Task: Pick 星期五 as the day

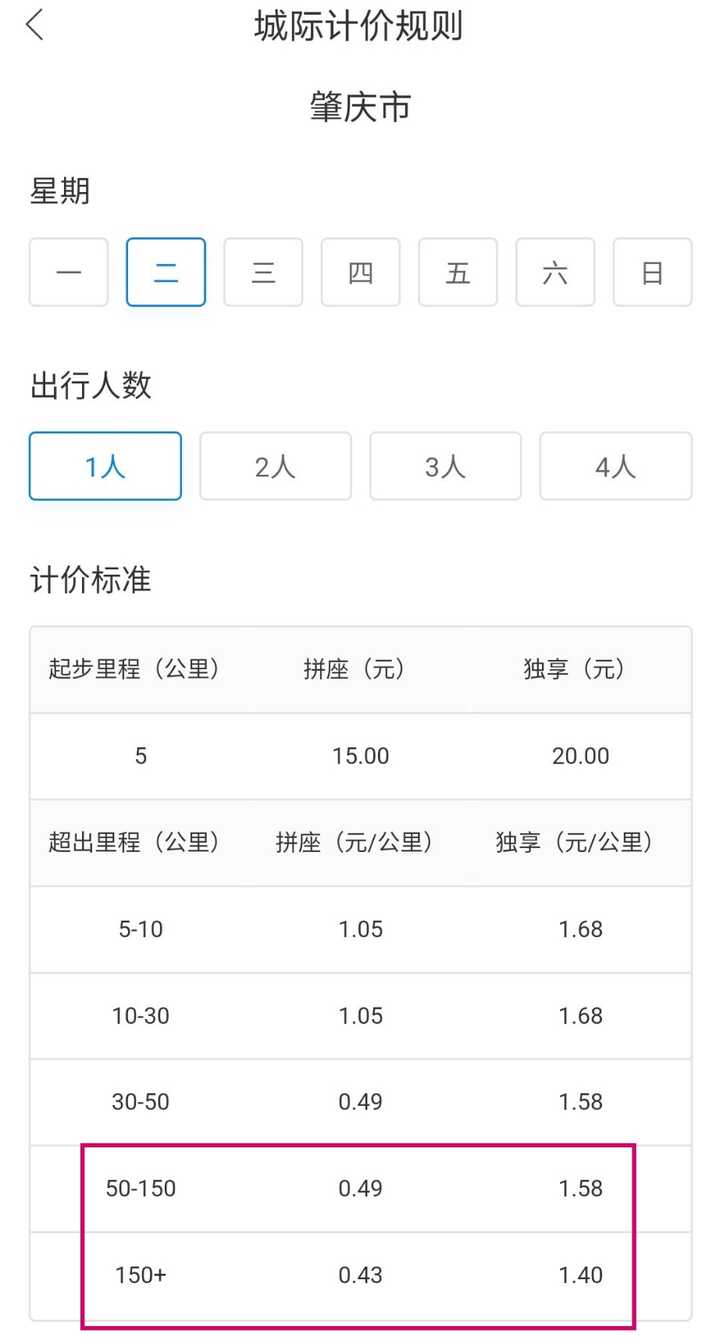Action: point(457,272)
